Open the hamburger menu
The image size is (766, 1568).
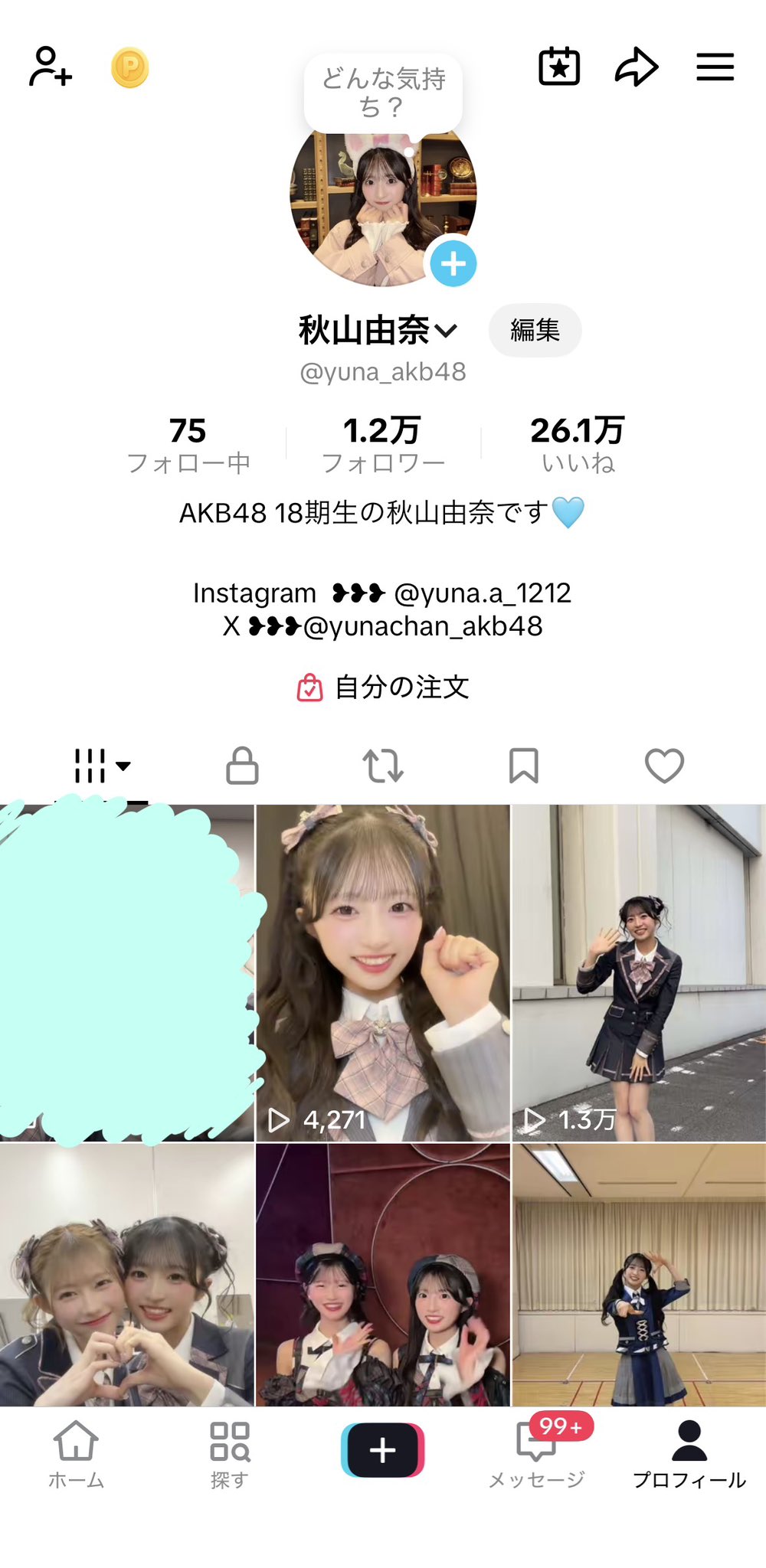715,67
